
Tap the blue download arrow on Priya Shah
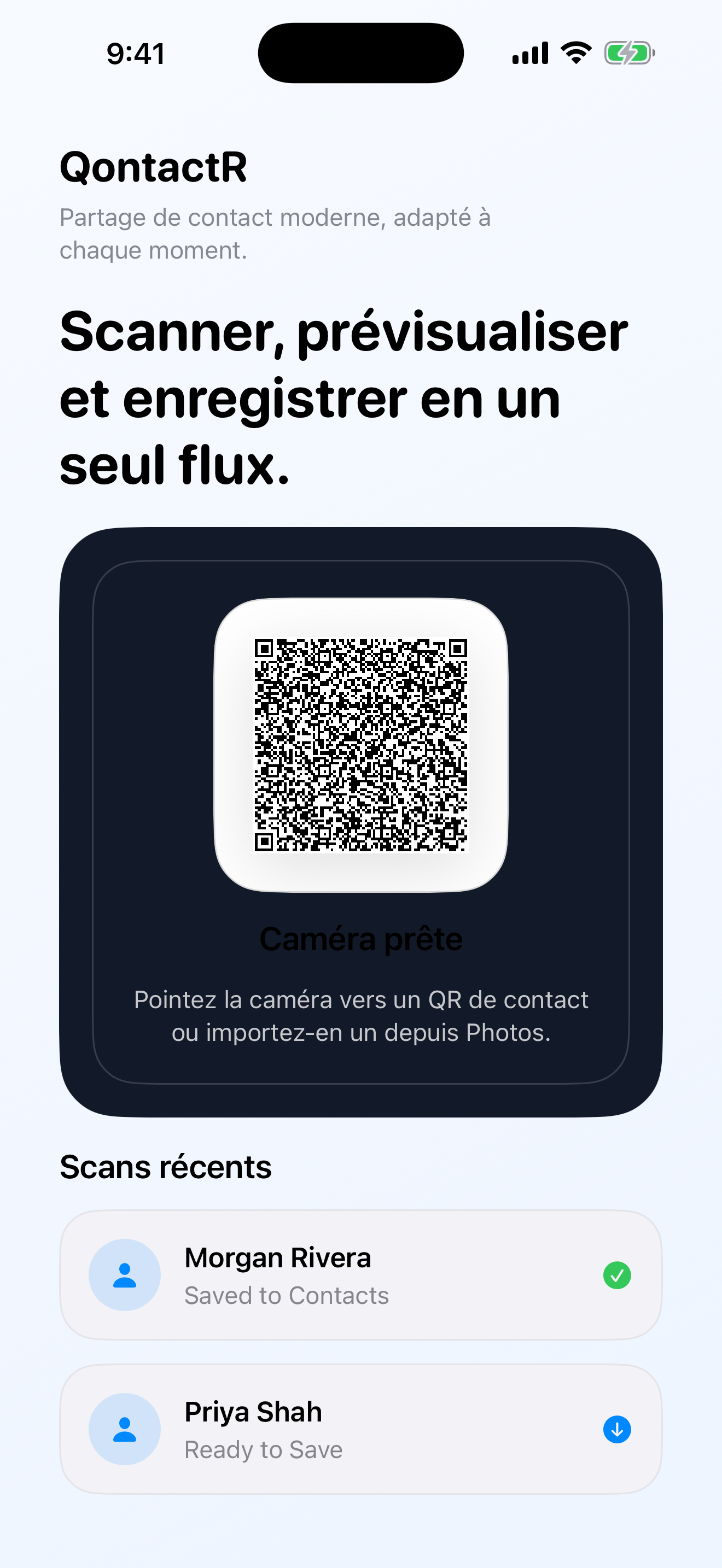coord(616,1429)
